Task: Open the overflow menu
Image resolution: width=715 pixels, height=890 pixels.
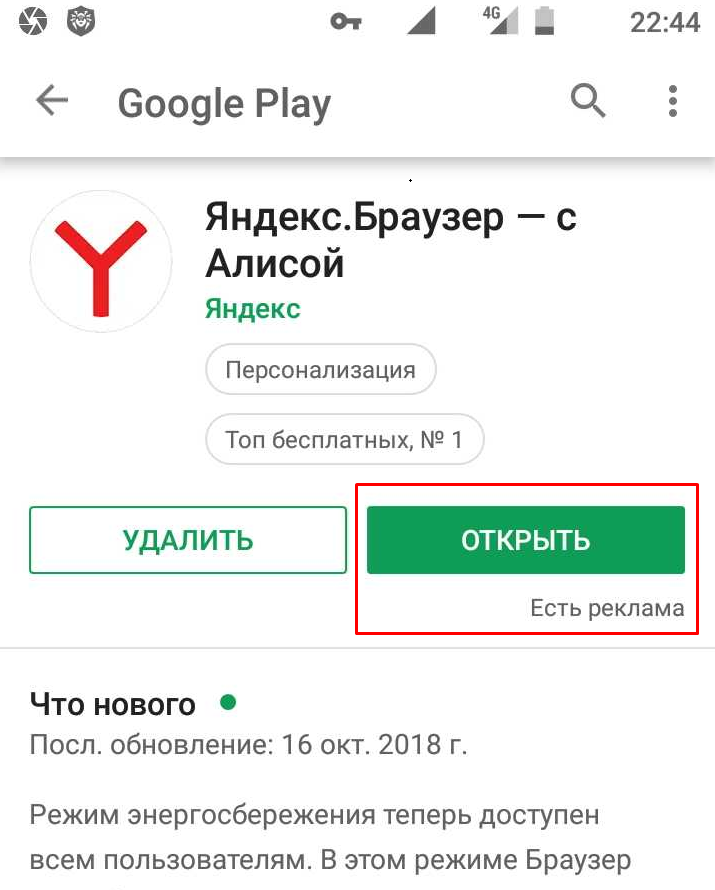Action: (672, 101)
